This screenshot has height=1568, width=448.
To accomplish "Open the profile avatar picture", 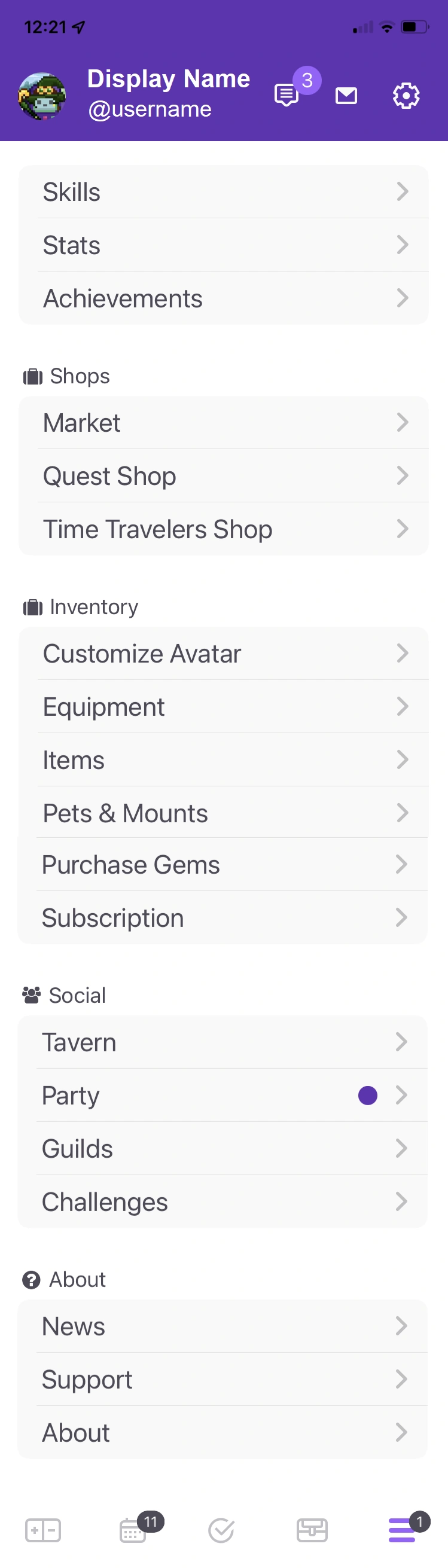I will (x=42, y=96).
